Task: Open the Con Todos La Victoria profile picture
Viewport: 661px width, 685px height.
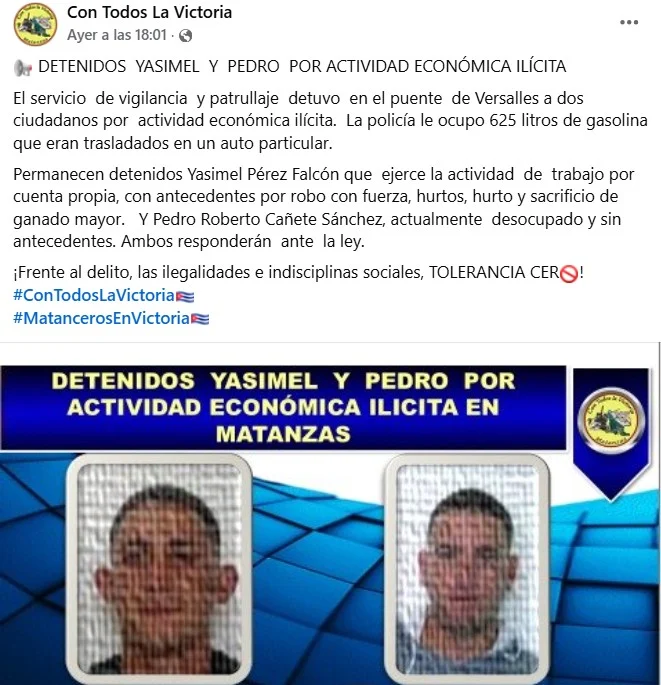Action: (34, 24)
